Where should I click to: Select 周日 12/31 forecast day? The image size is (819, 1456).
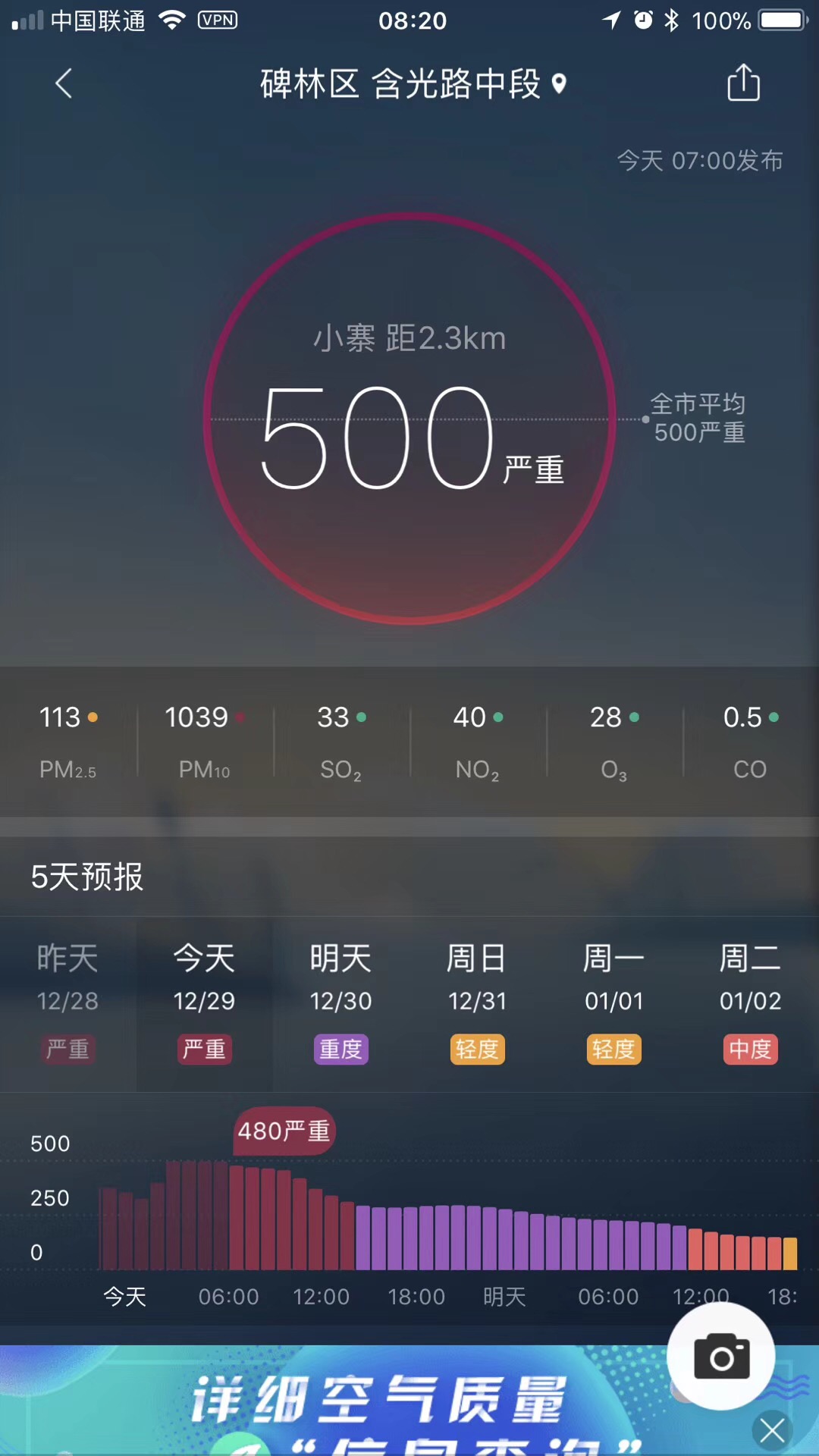(x=477, y=1003)
